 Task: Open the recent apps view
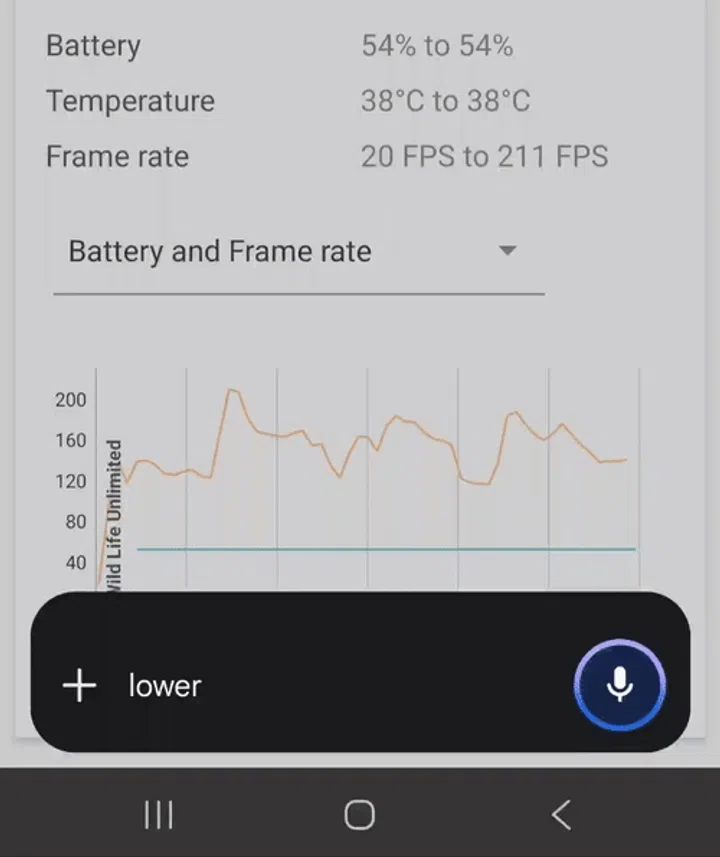158,815
